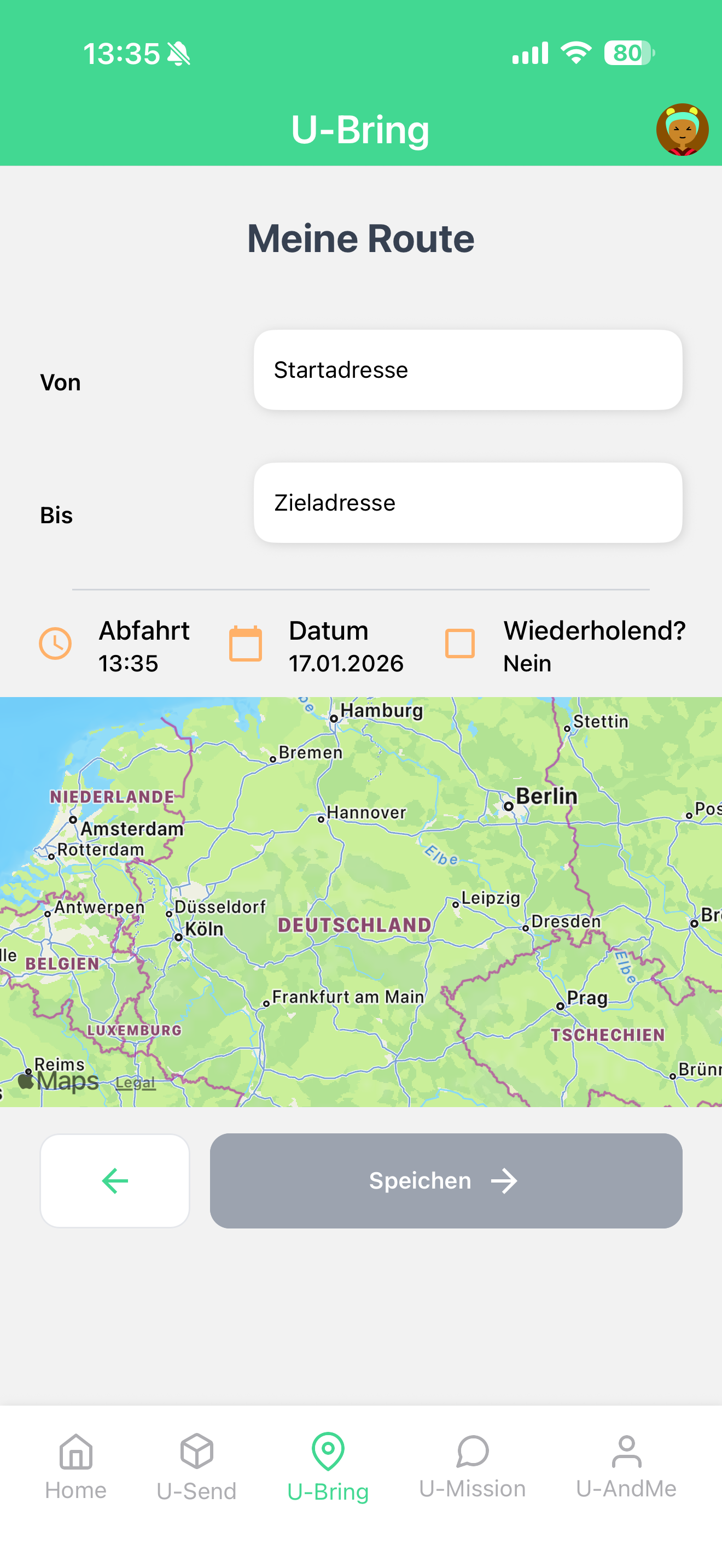Check the Wiederholend checkbox
The image size is (722, 1568).
click(460, 644)
